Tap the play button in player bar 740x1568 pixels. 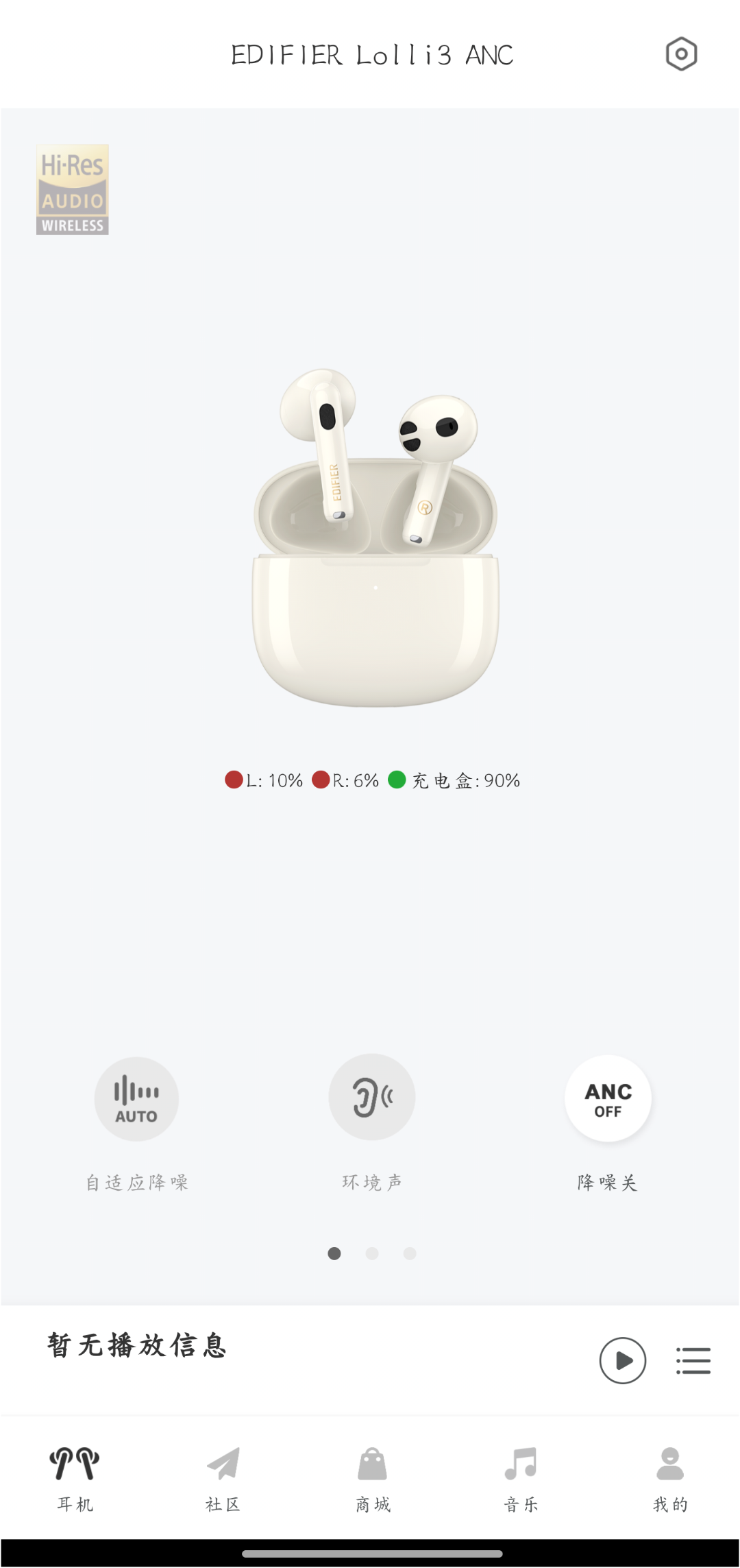[x=622, y=1360]
